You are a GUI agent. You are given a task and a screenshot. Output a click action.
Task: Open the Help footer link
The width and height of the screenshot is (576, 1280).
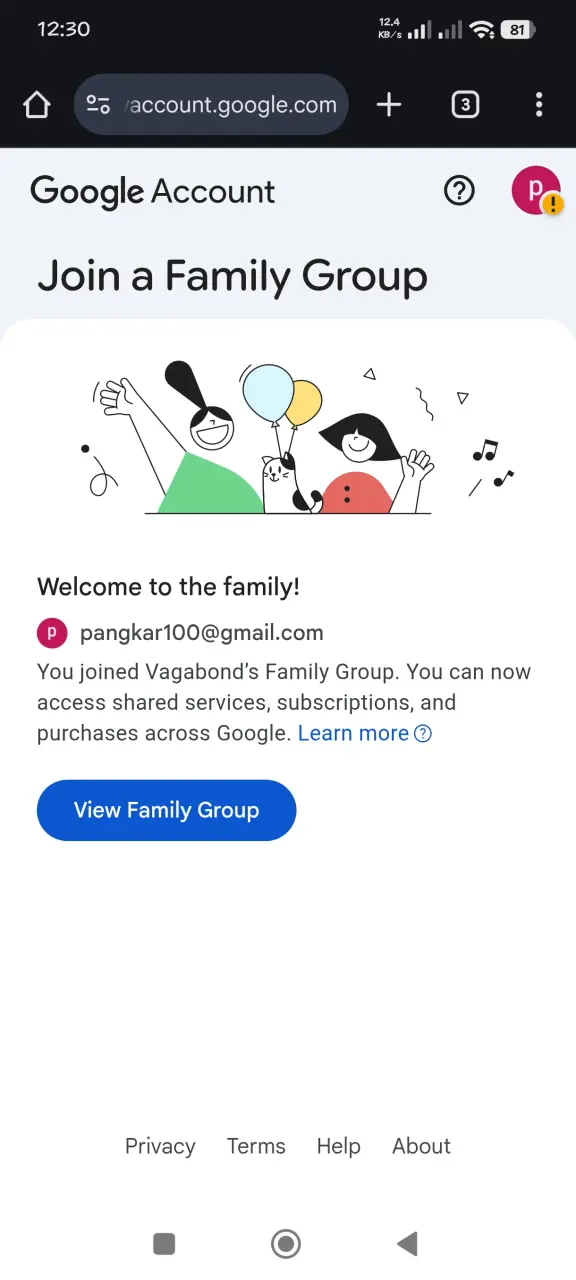coord(338,1146)
